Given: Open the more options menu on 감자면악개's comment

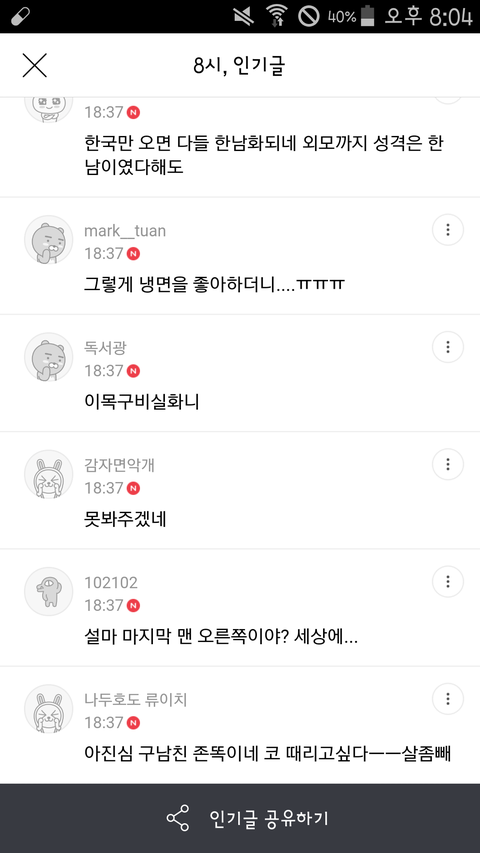Looking at the screenshot, I should pos(447,465).
